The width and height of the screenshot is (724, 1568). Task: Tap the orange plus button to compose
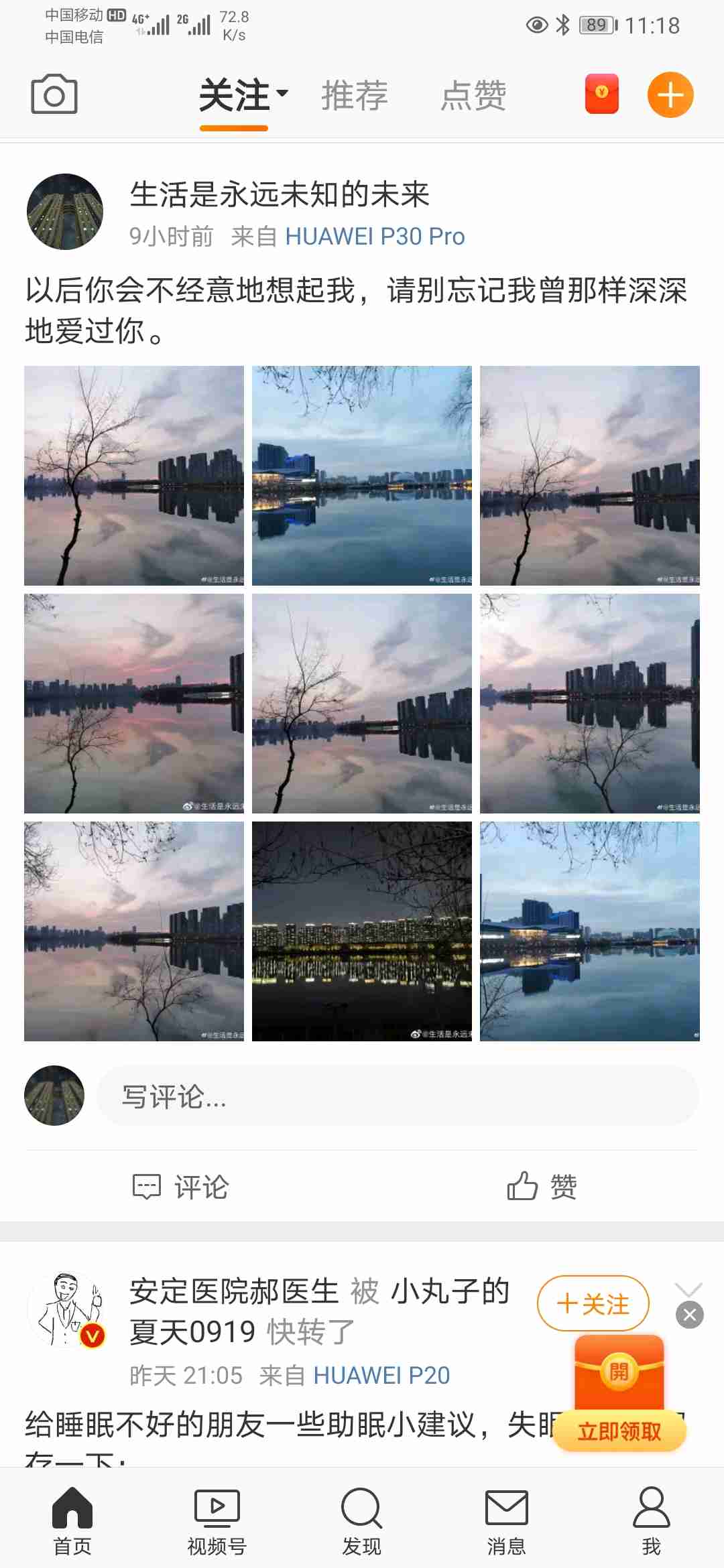coord(670,94)
